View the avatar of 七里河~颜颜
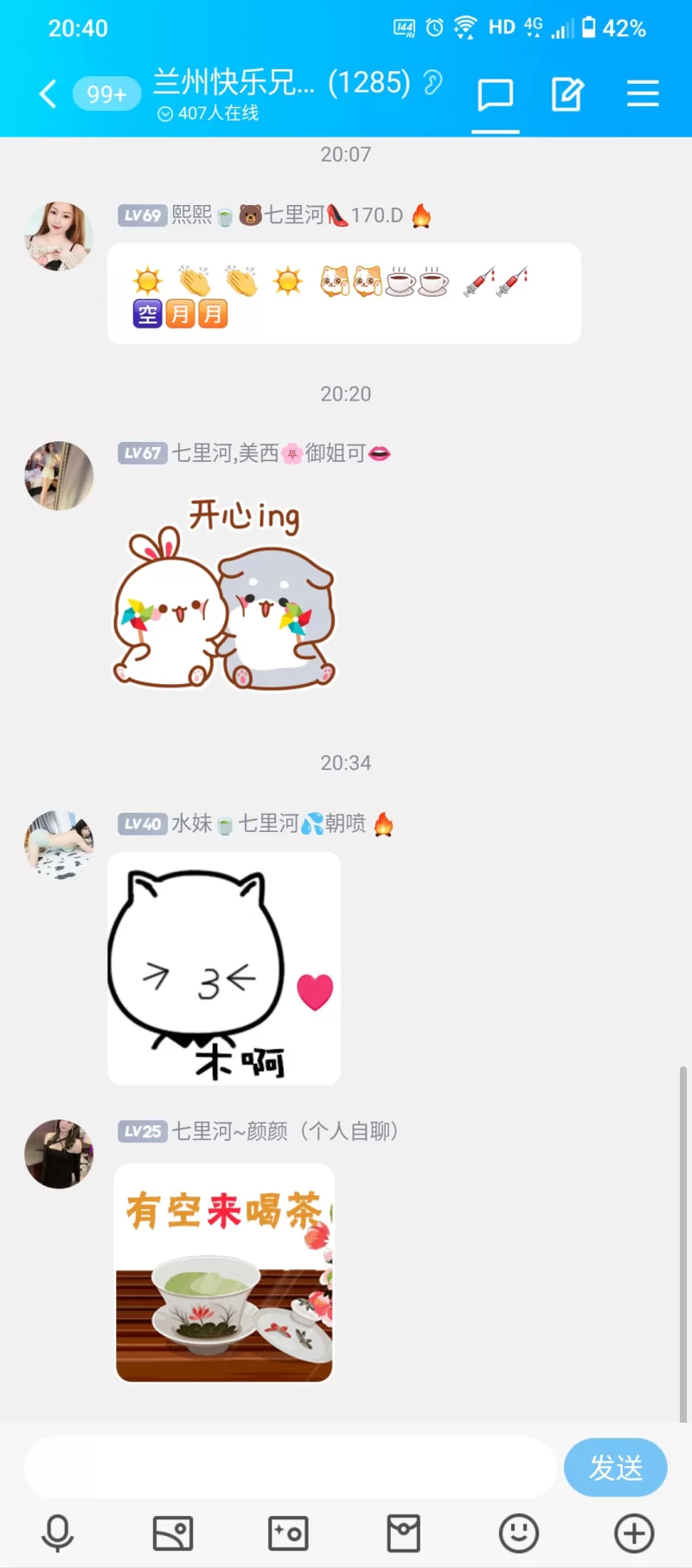The width and height of the screenshot is (692, 1568). click(x=59, y=1154)
